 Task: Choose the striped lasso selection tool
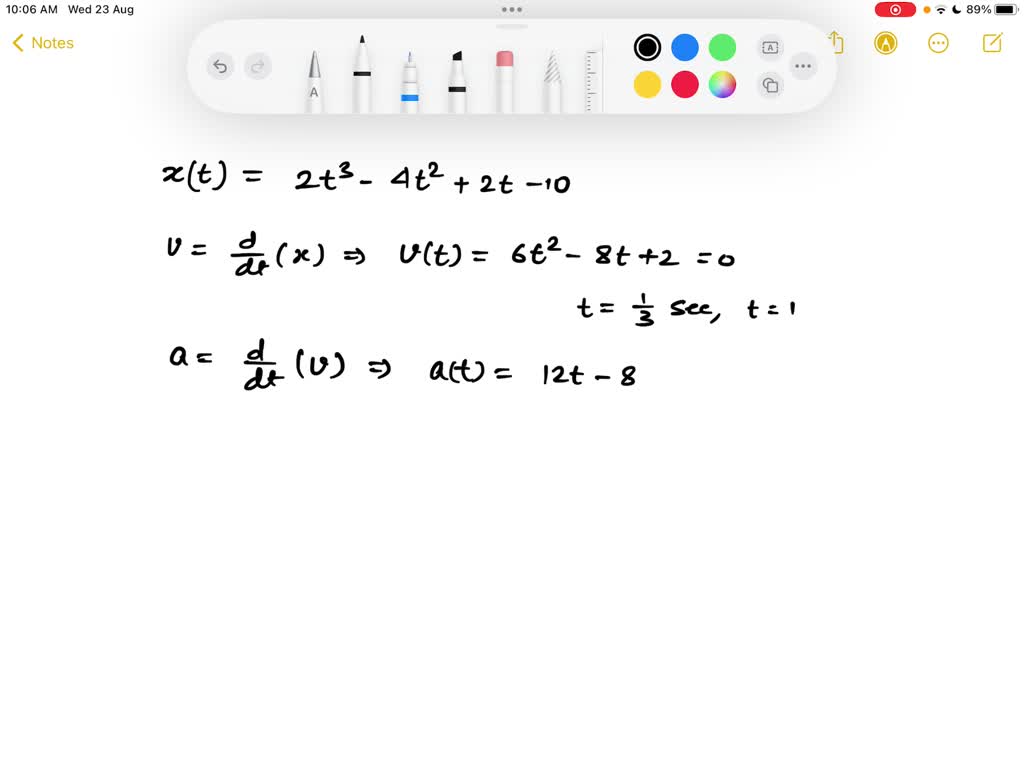[x=551, y=82]
